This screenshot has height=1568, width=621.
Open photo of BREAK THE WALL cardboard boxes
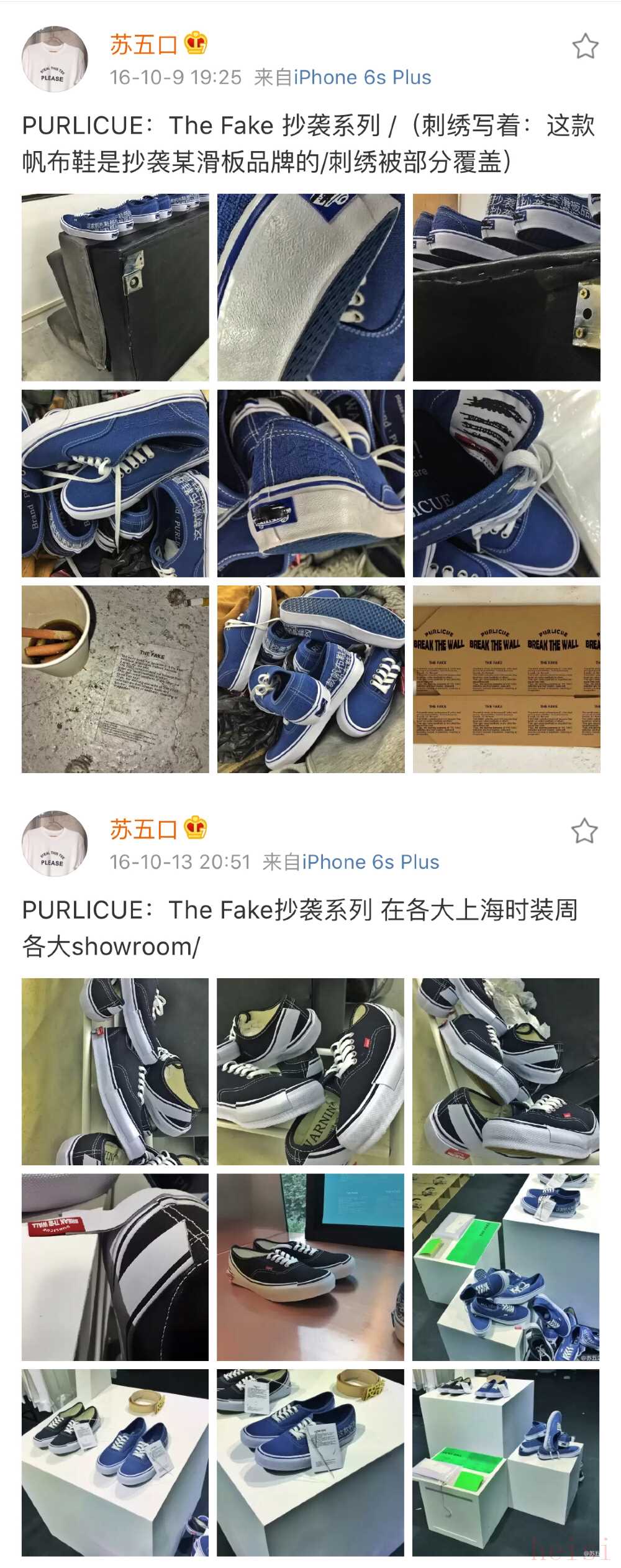pyautogui.click(x=506, y=679)
